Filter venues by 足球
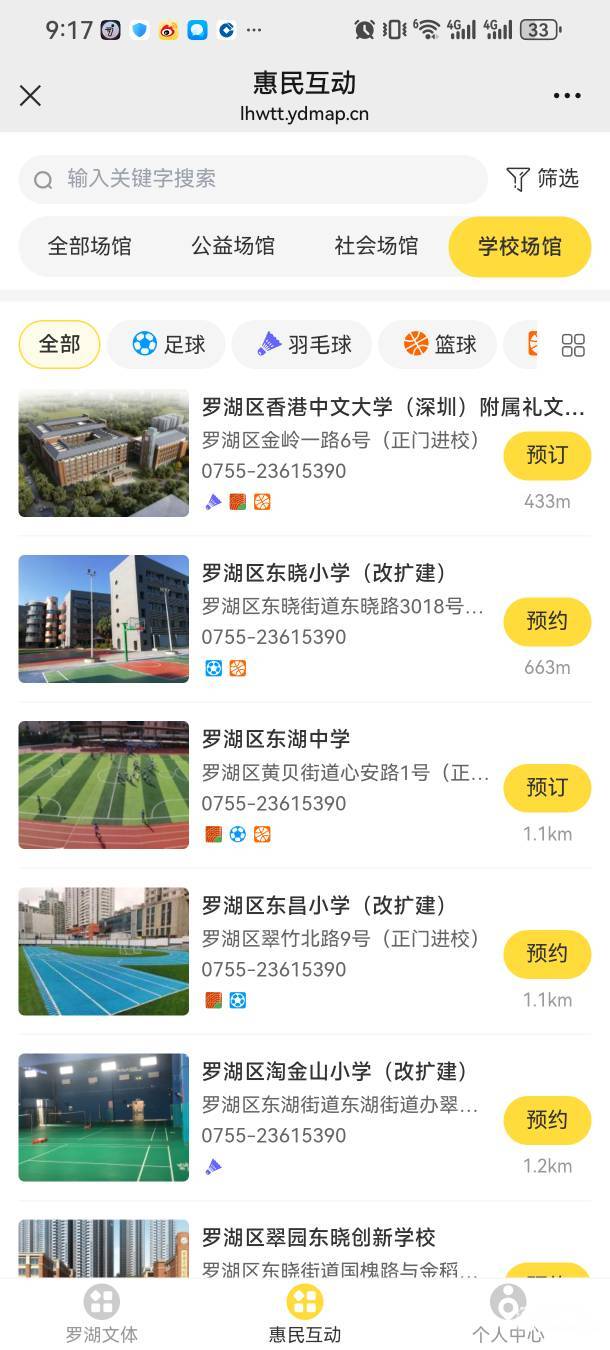 click(x=168, y=345)
